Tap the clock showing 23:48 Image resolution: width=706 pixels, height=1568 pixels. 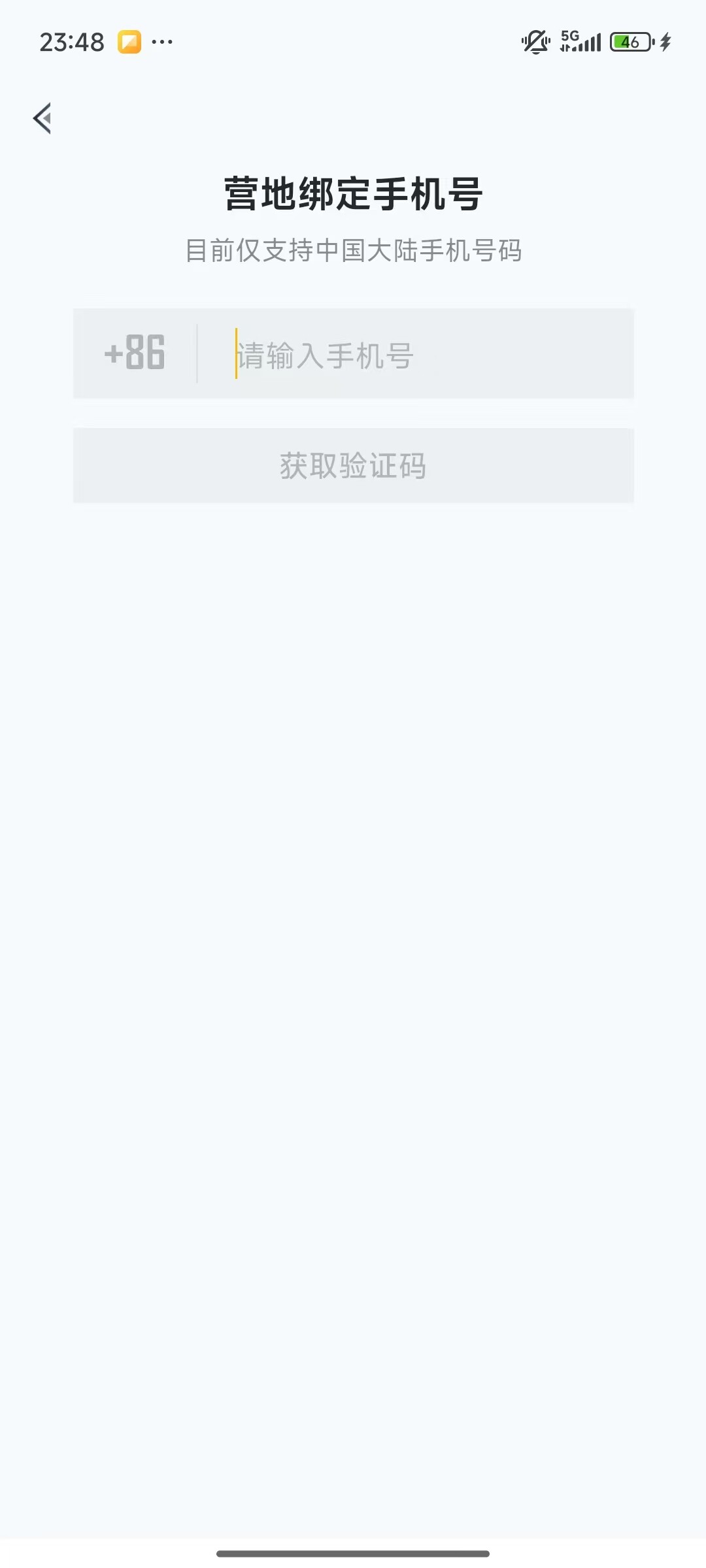tap(72, 42)
